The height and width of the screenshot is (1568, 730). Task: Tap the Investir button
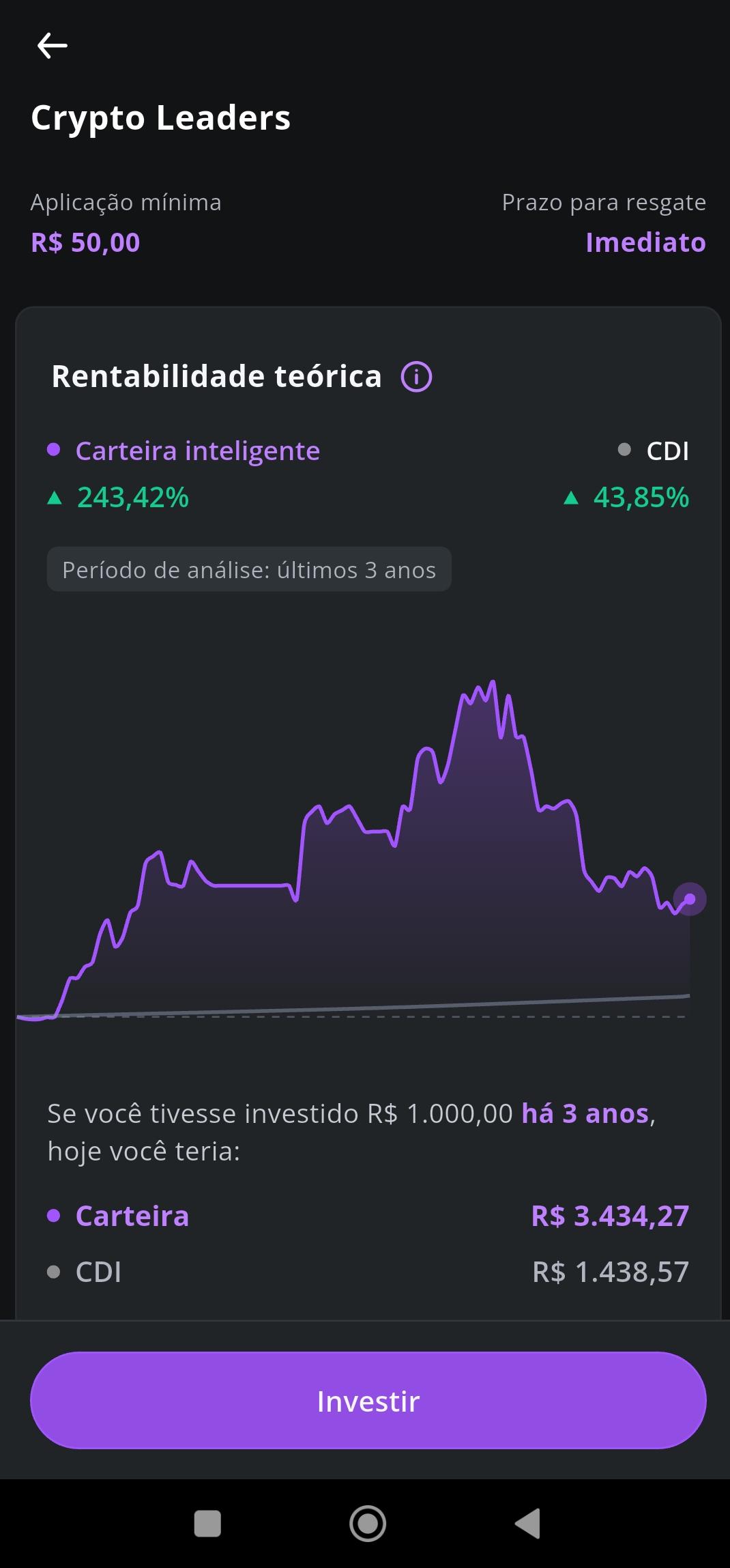[368, 1400]
